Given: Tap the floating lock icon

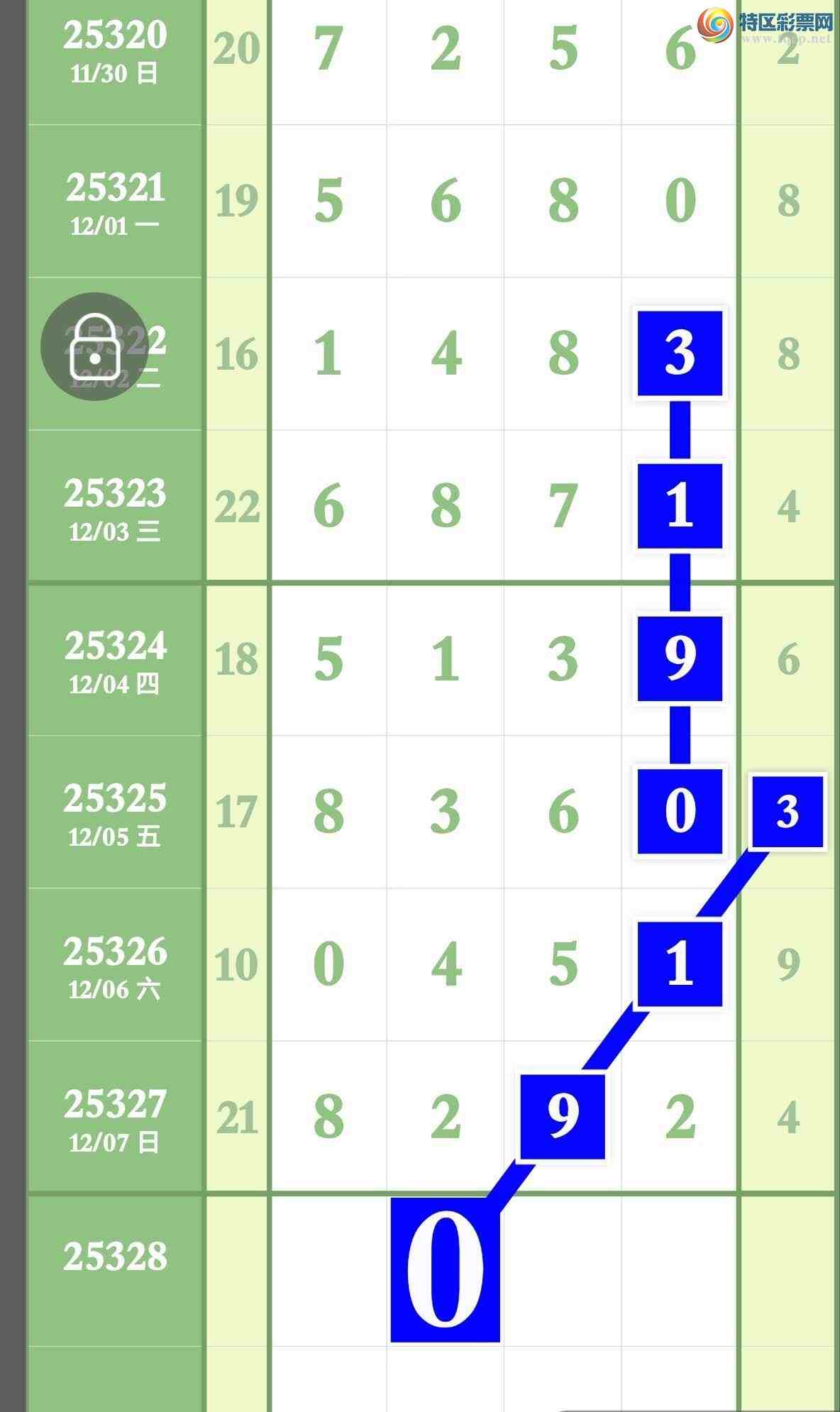Looking at the screenshot, I should 94,347.
